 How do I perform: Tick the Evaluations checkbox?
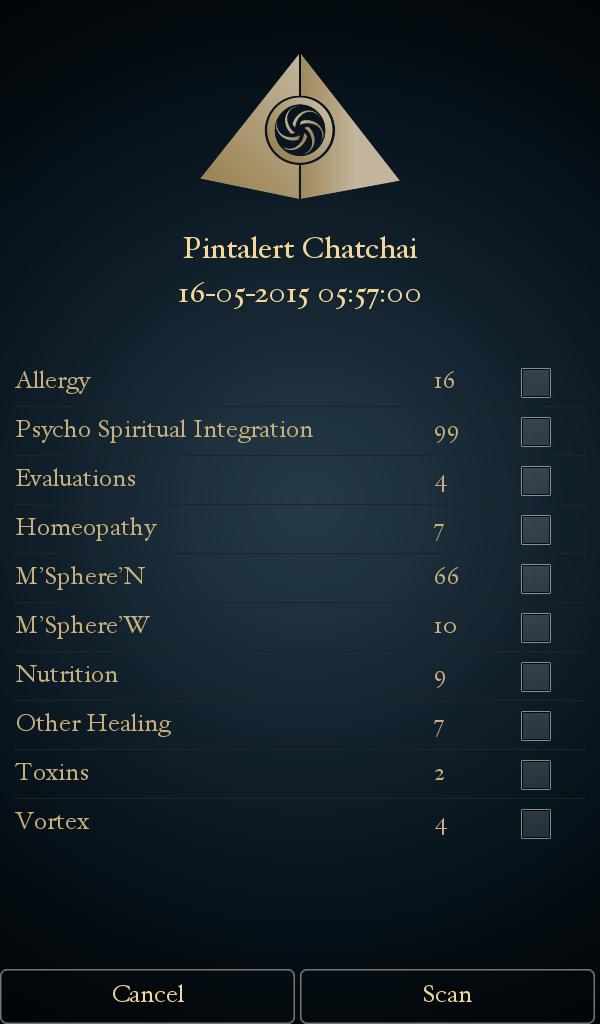tap(536, 480)
